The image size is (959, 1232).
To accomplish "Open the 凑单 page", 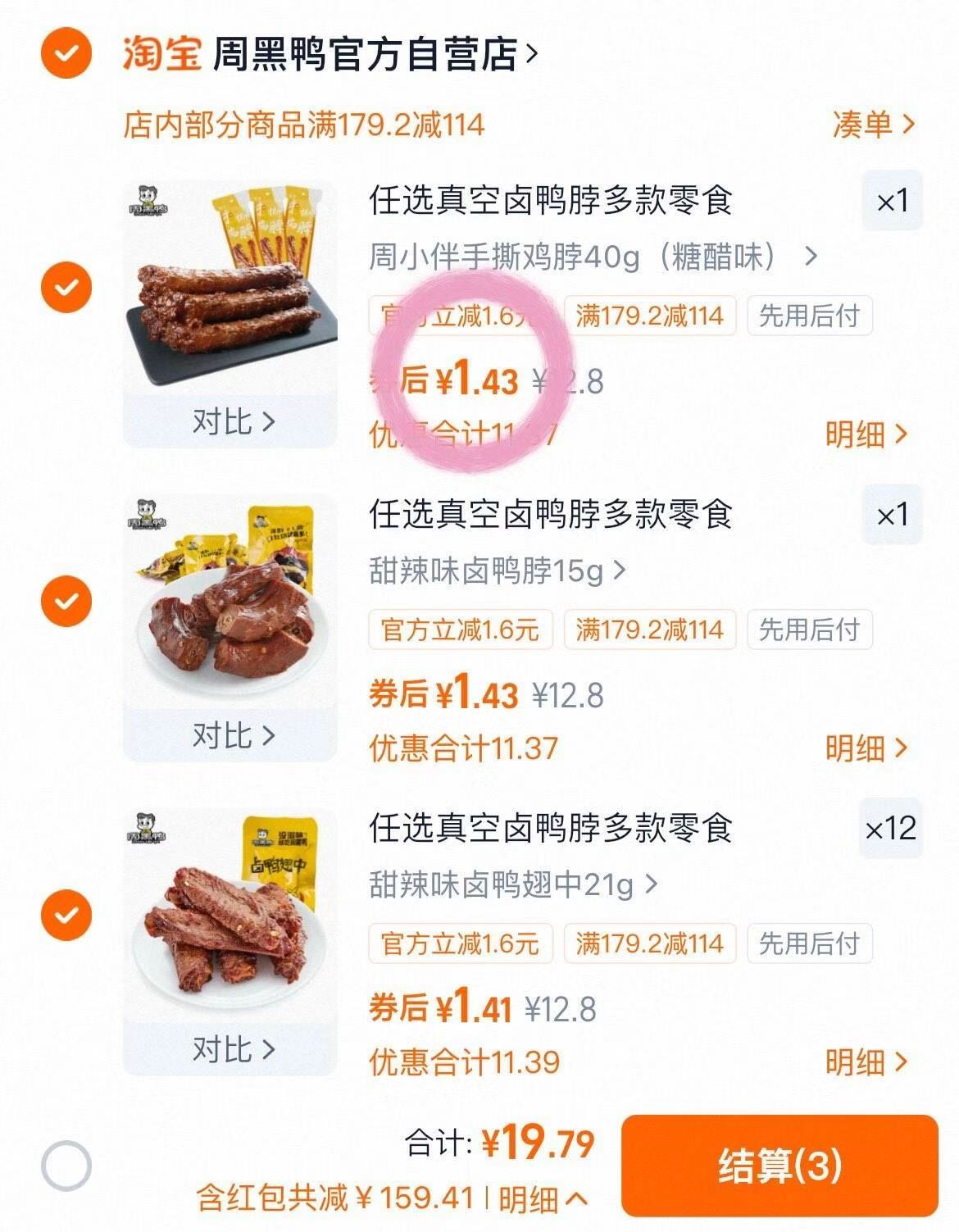I will click(870, 123).
